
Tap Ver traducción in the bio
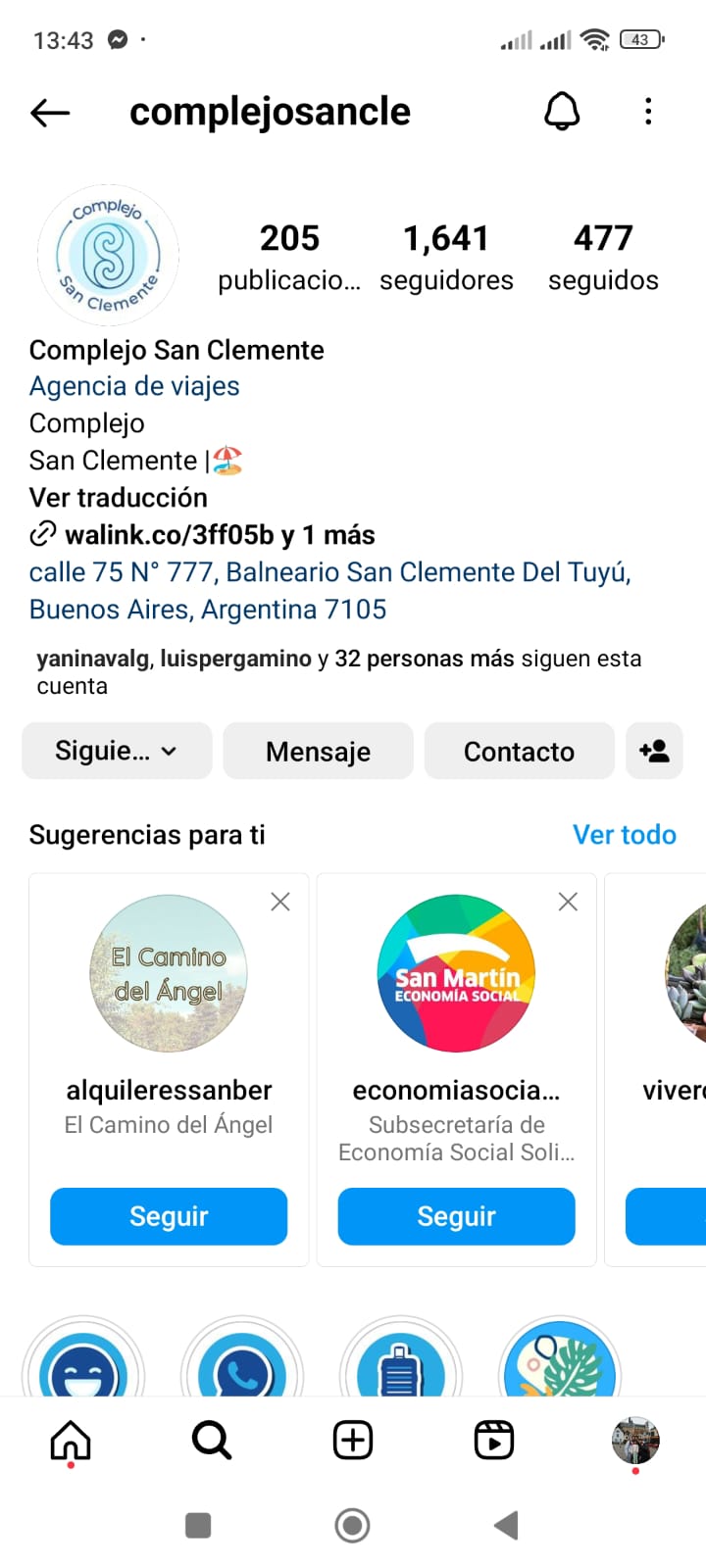[x=119, y=498]
